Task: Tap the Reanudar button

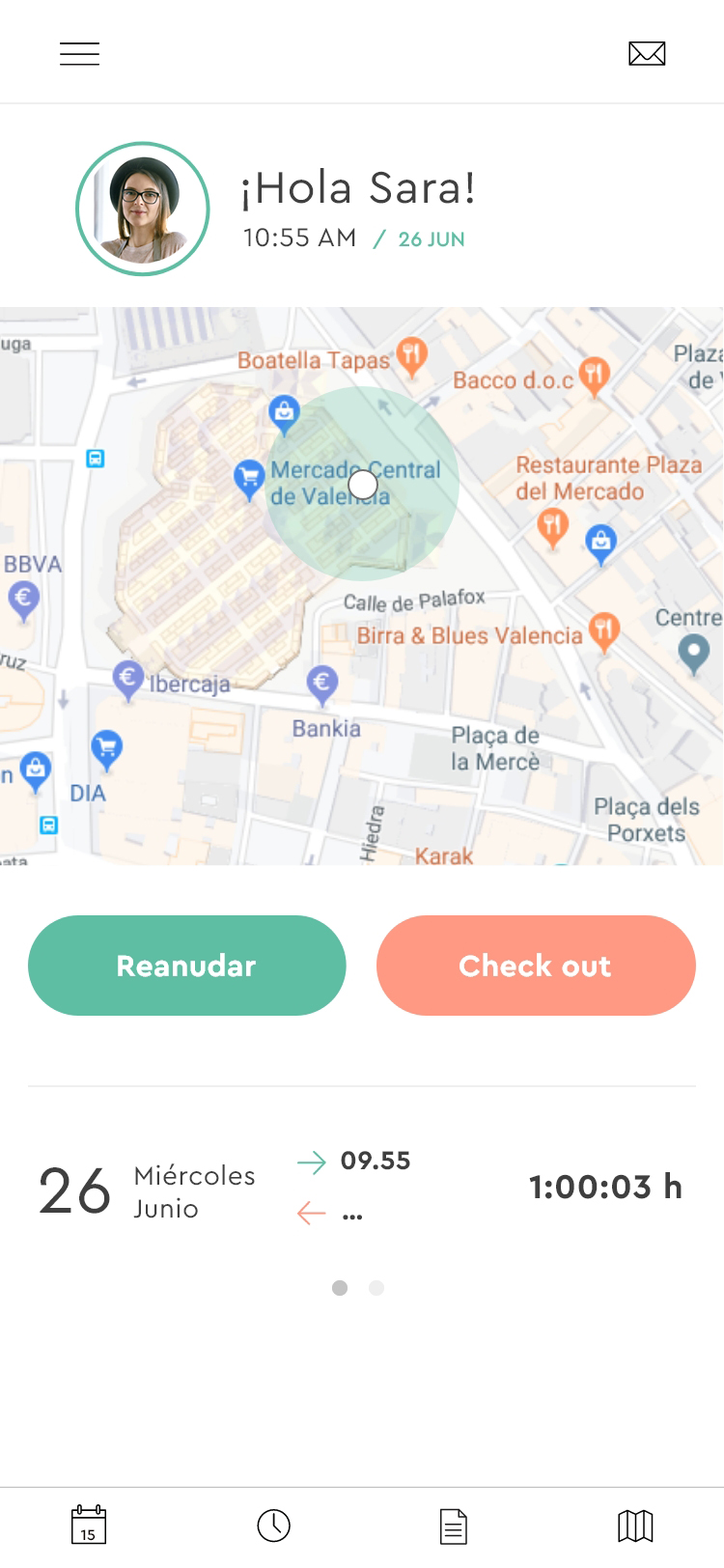Action: click(187, 966)
